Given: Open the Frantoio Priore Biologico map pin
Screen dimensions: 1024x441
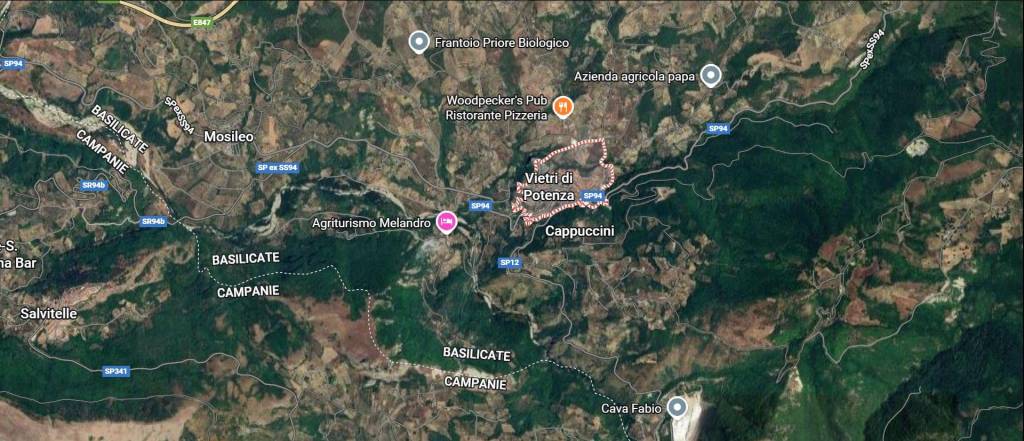Looking at the screenshot, I should (x=419, y=42).
